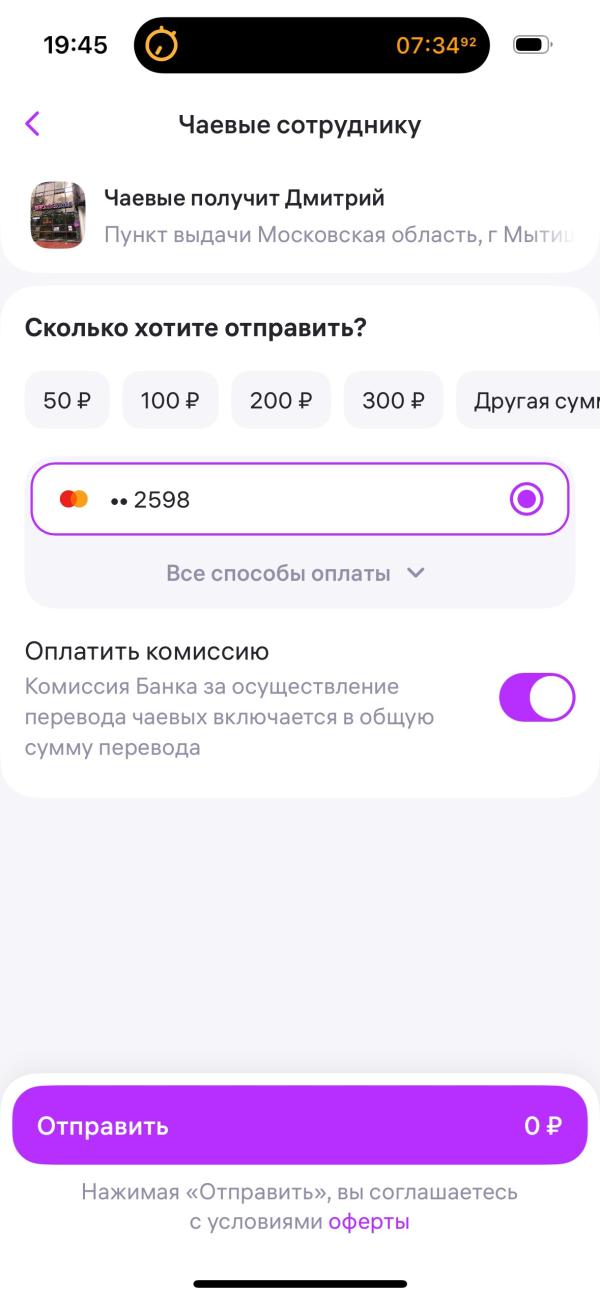Open the «оферты» terms link
600x1300 pixels.
pyautogui.click(x=369, y=1222)
